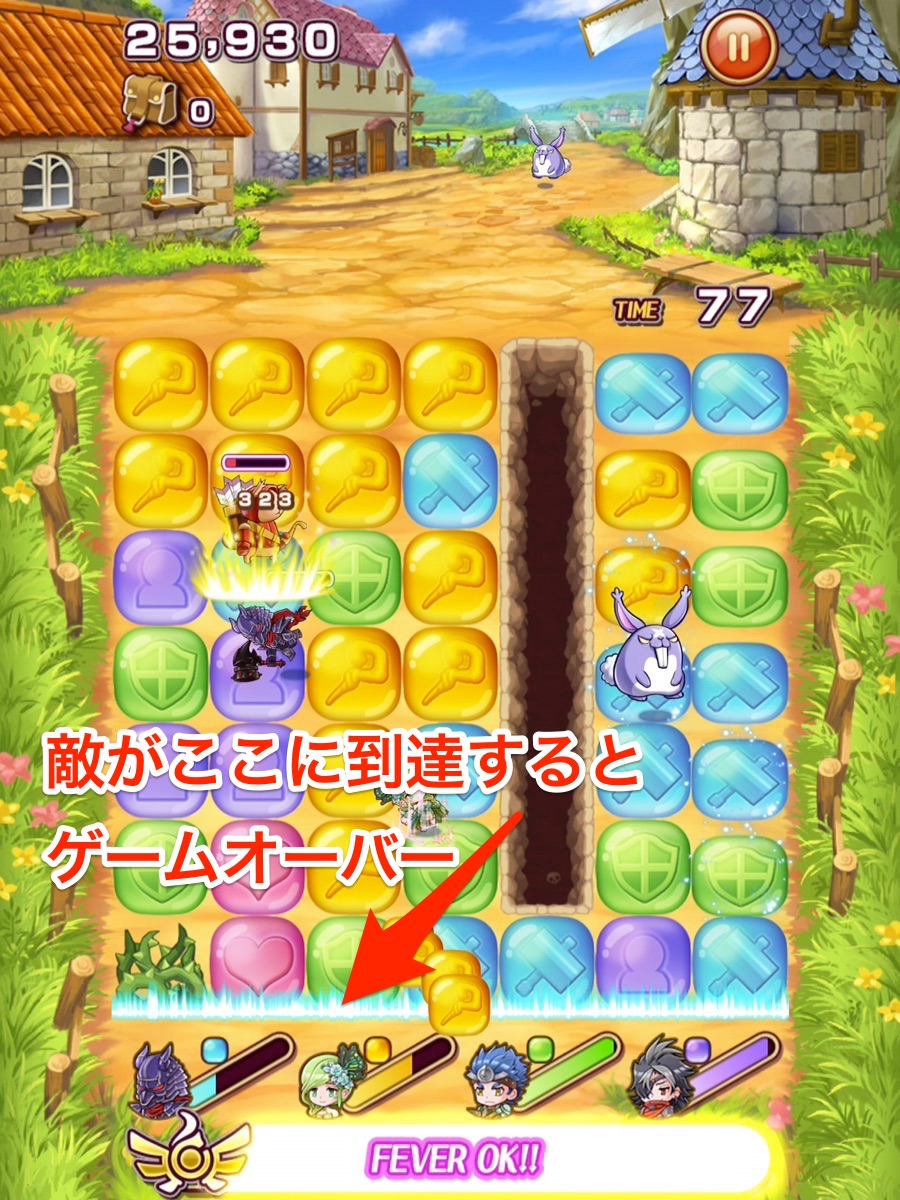Pause the game
Screen dimensions: 900x1200
coord(738,48)
